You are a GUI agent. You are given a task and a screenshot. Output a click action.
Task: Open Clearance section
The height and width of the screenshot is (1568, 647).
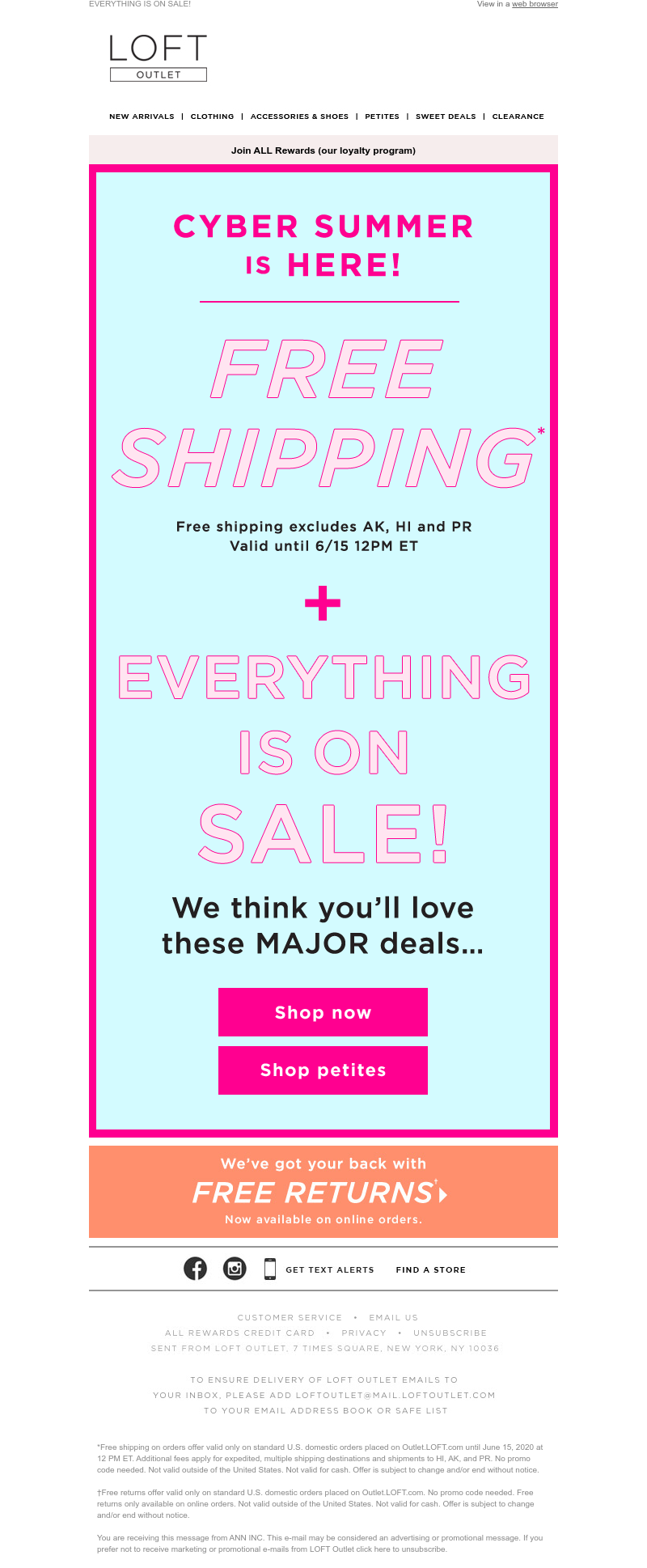click(518, 117)
